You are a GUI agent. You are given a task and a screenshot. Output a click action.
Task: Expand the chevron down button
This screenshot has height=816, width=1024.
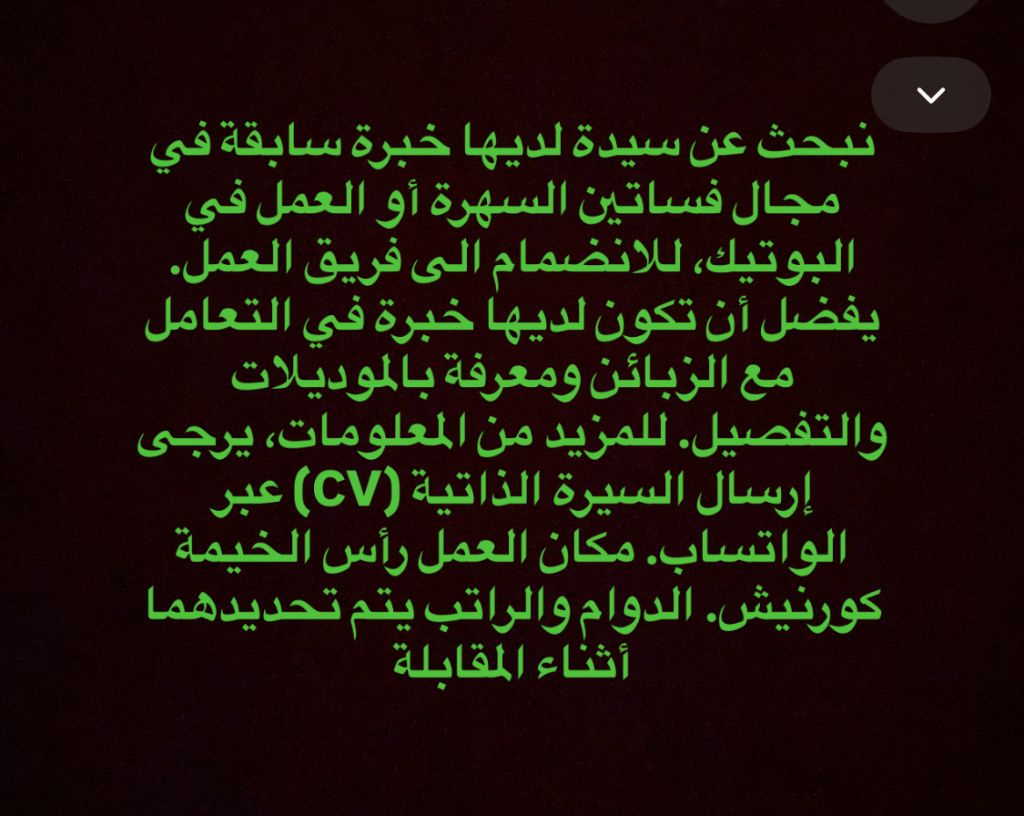click(x=930, y=95)
